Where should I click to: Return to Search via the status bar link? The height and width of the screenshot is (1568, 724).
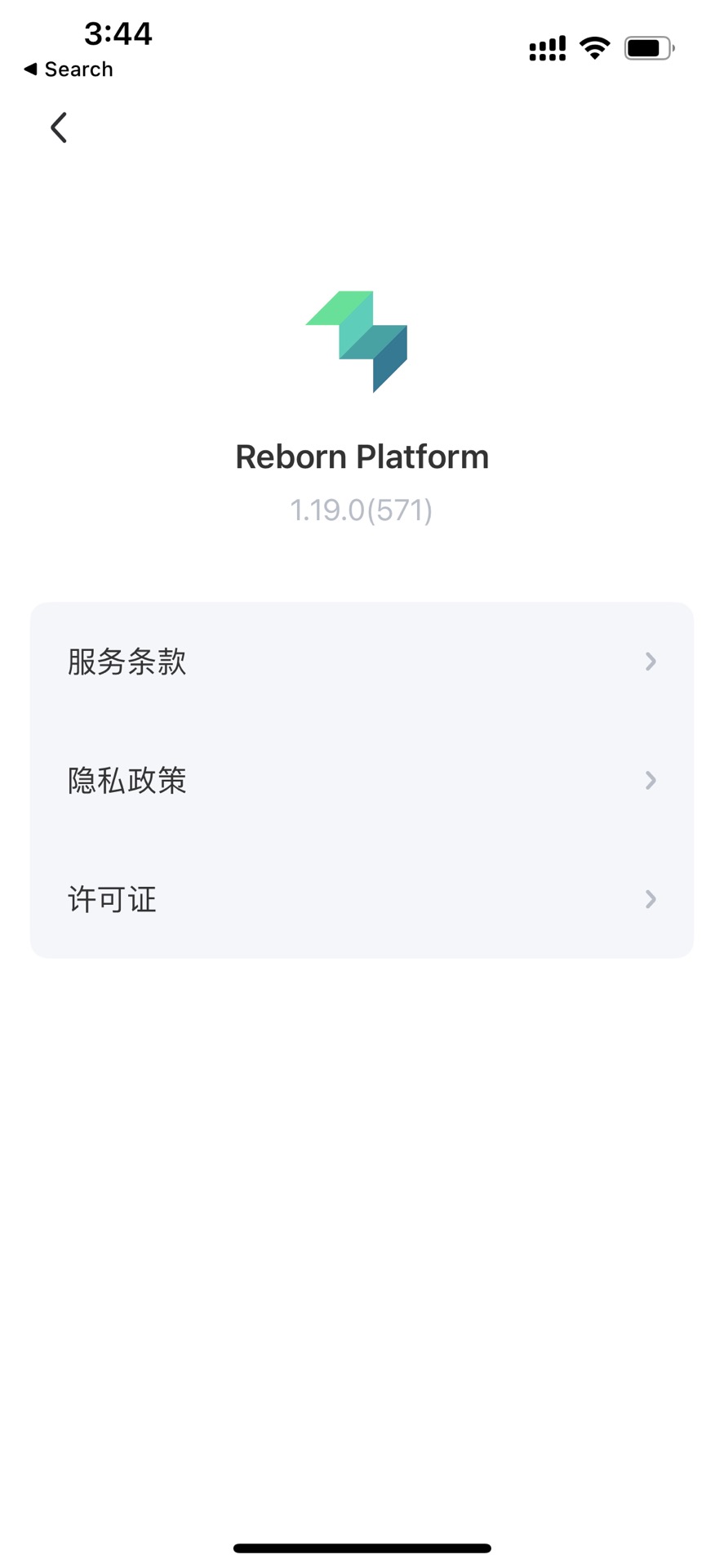69,69
